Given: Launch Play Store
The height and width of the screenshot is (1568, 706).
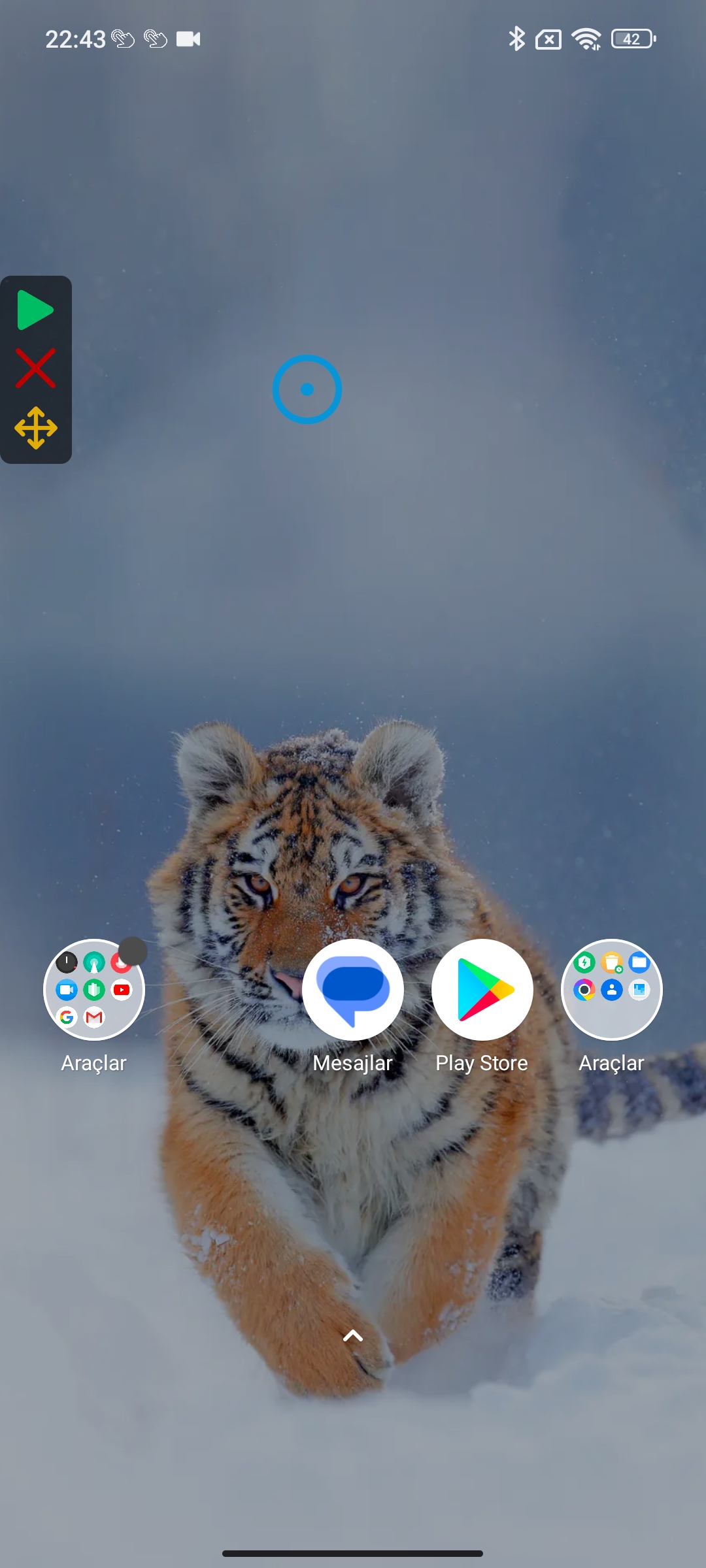Looking at the screenshot, I should 482,990.
